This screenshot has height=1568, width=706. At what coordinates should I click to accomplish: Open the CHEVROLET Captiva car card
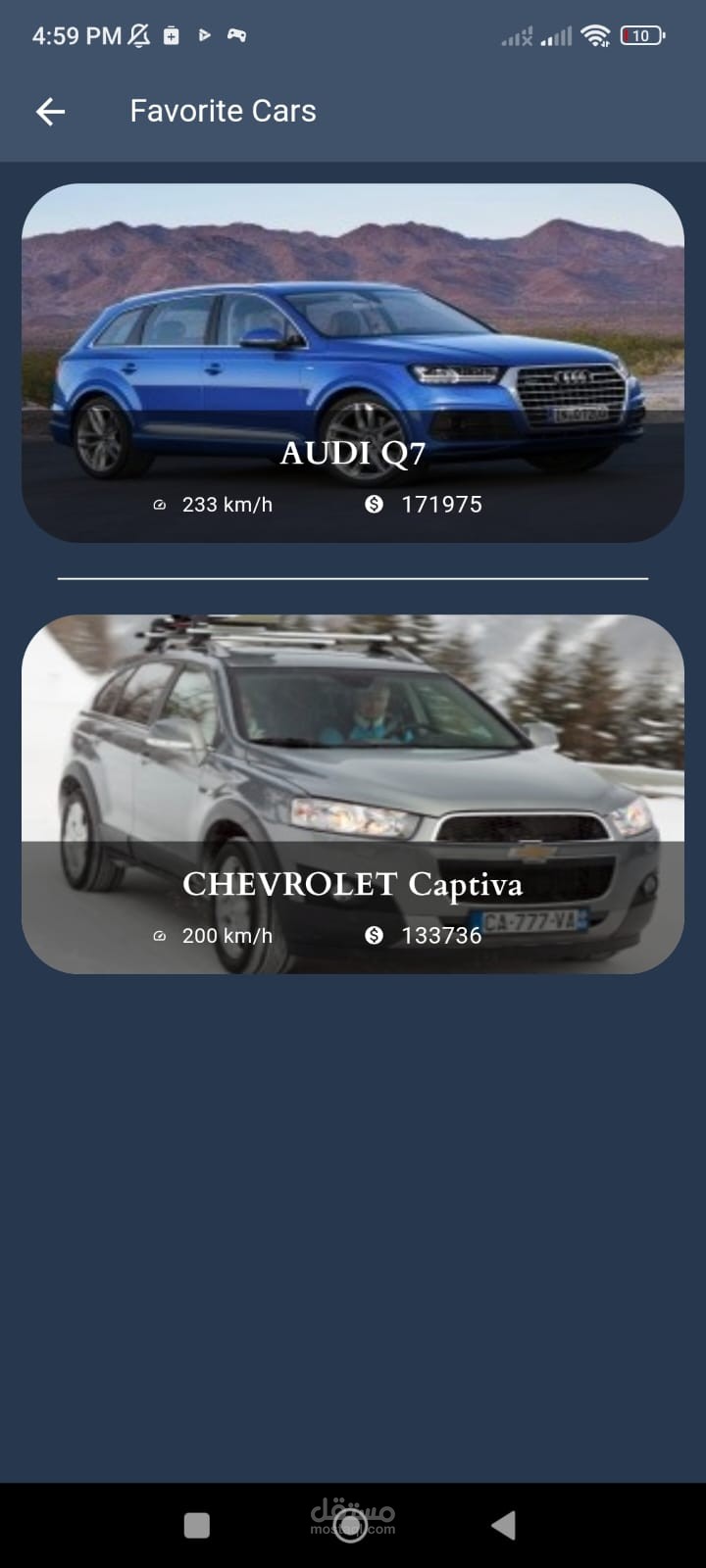[x=353, y=794]
